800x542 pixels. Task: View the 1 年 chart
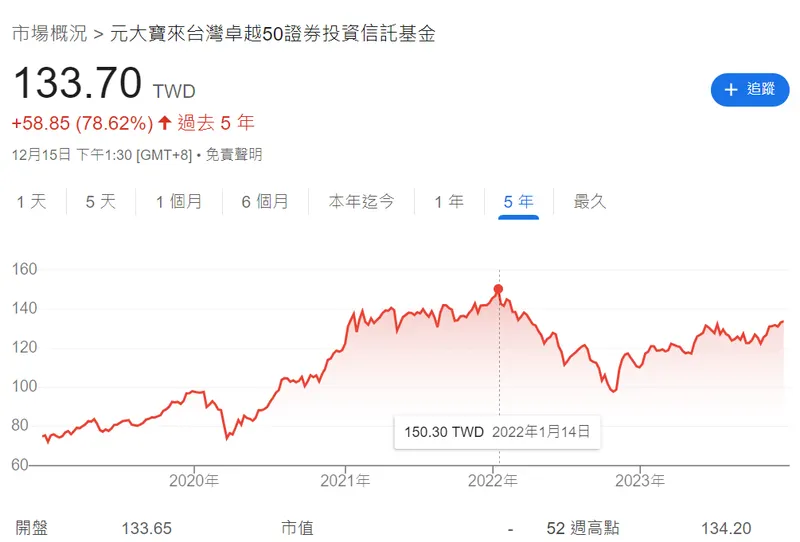point(449,202)
